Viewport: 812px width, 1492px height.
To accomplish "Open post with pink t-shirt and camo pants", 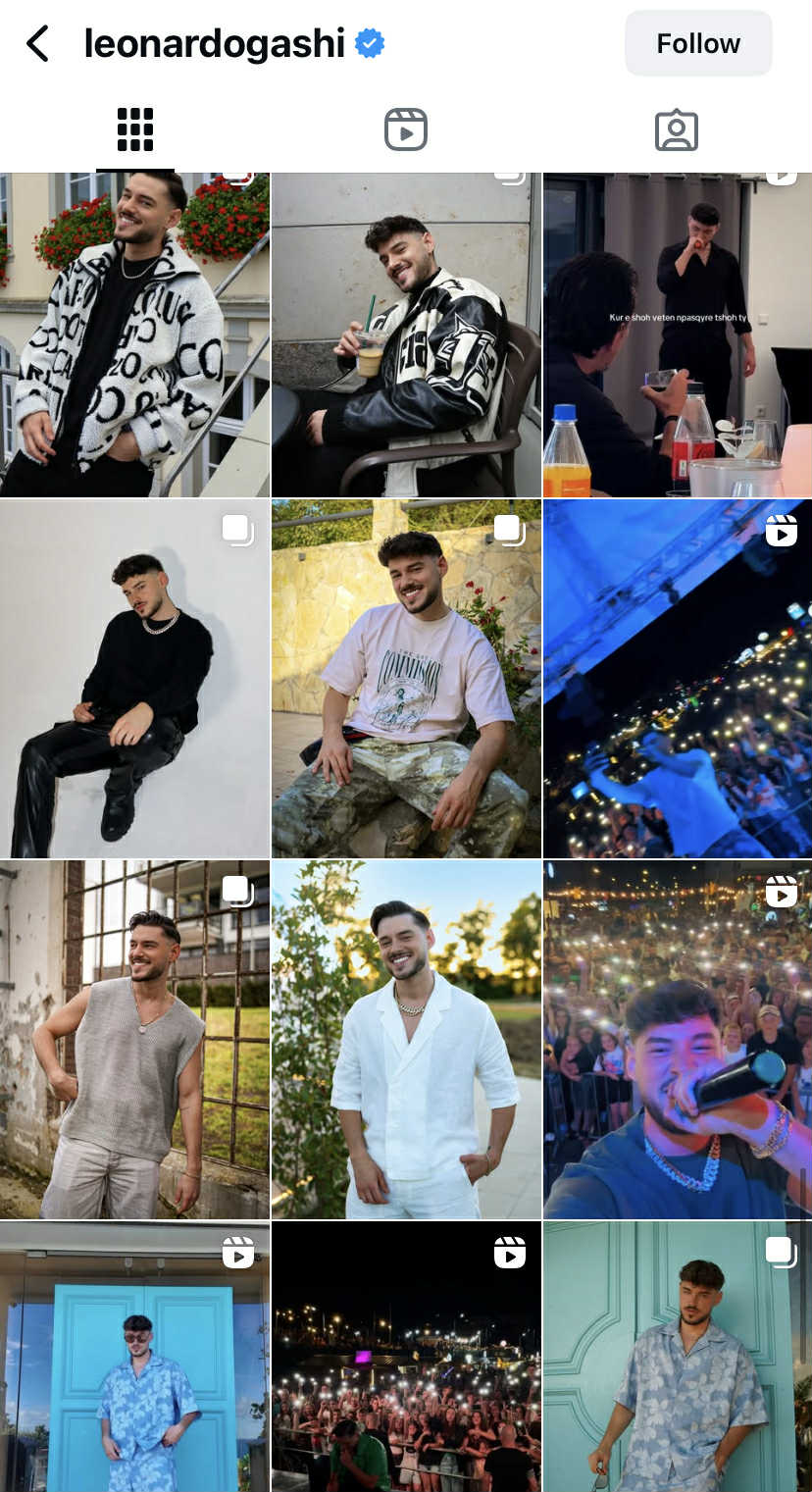I will (406, 679).
